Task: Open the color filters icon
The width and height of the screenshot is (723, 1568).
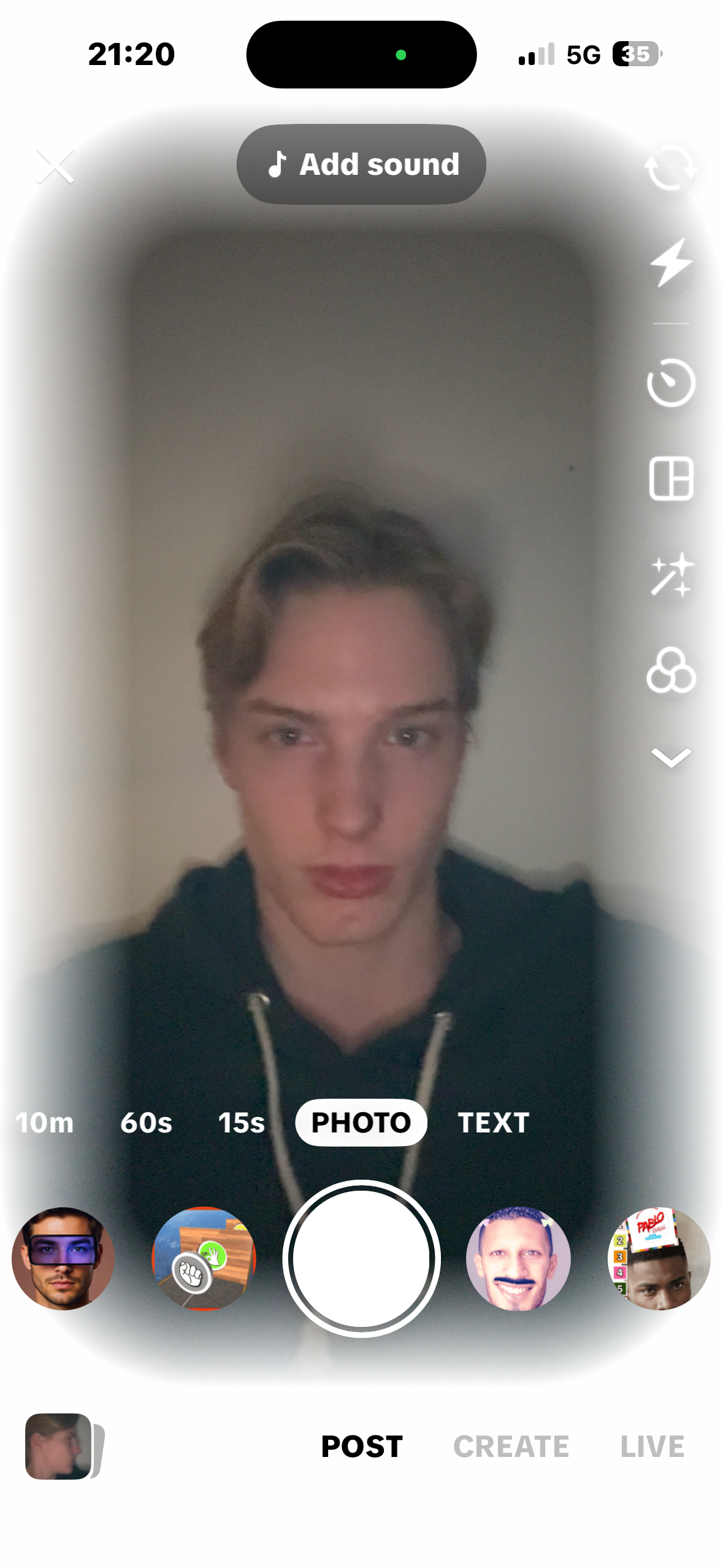Action: pos(671,670)
